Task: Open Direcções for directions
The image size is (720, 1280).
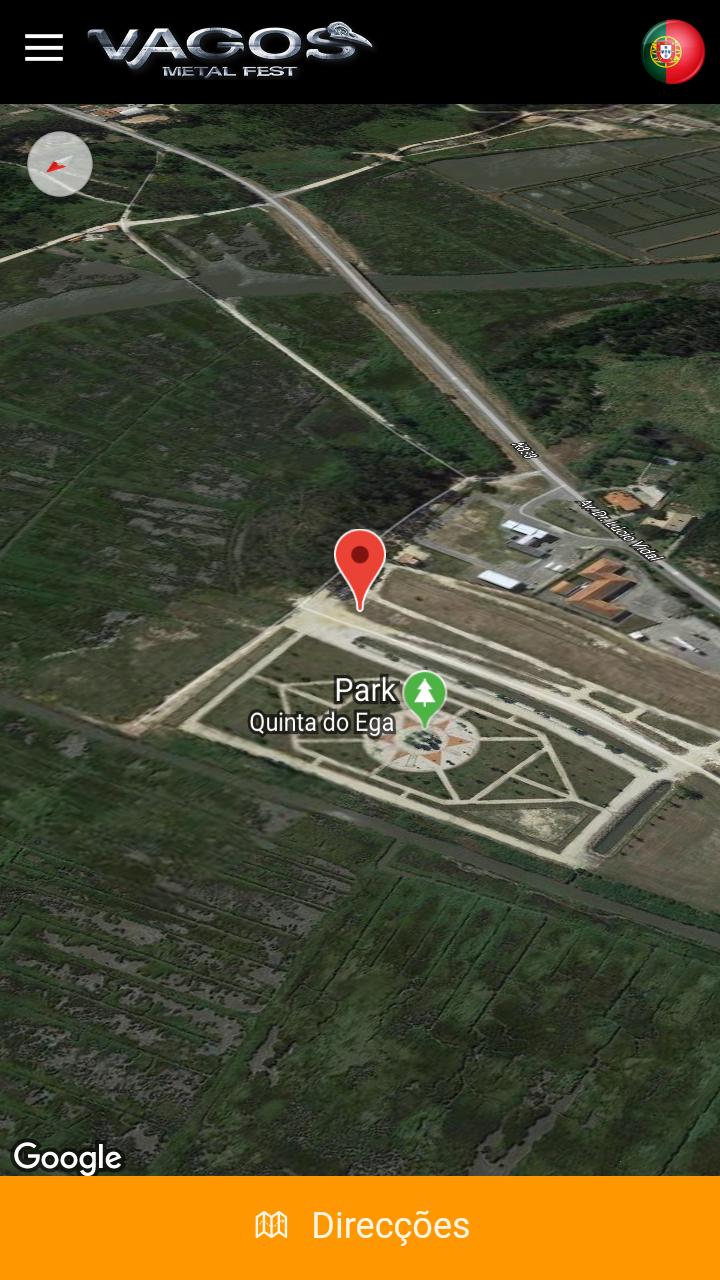Action: pyautogui.click(x=360, y=1226)
